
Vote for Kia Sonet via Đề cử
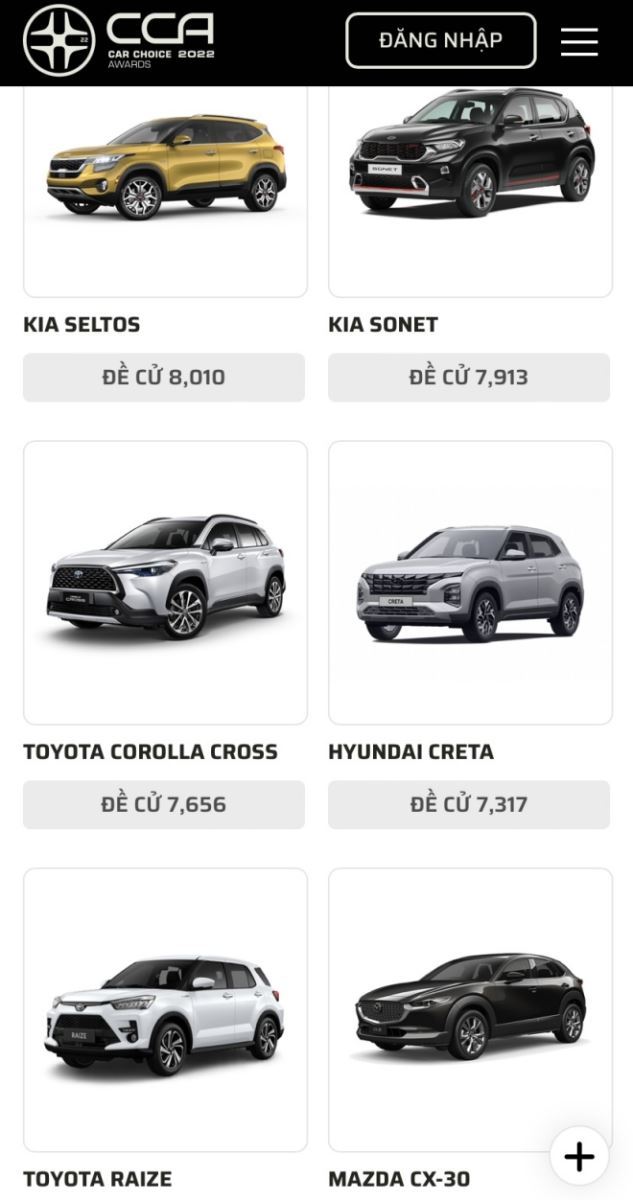[469, 377]
